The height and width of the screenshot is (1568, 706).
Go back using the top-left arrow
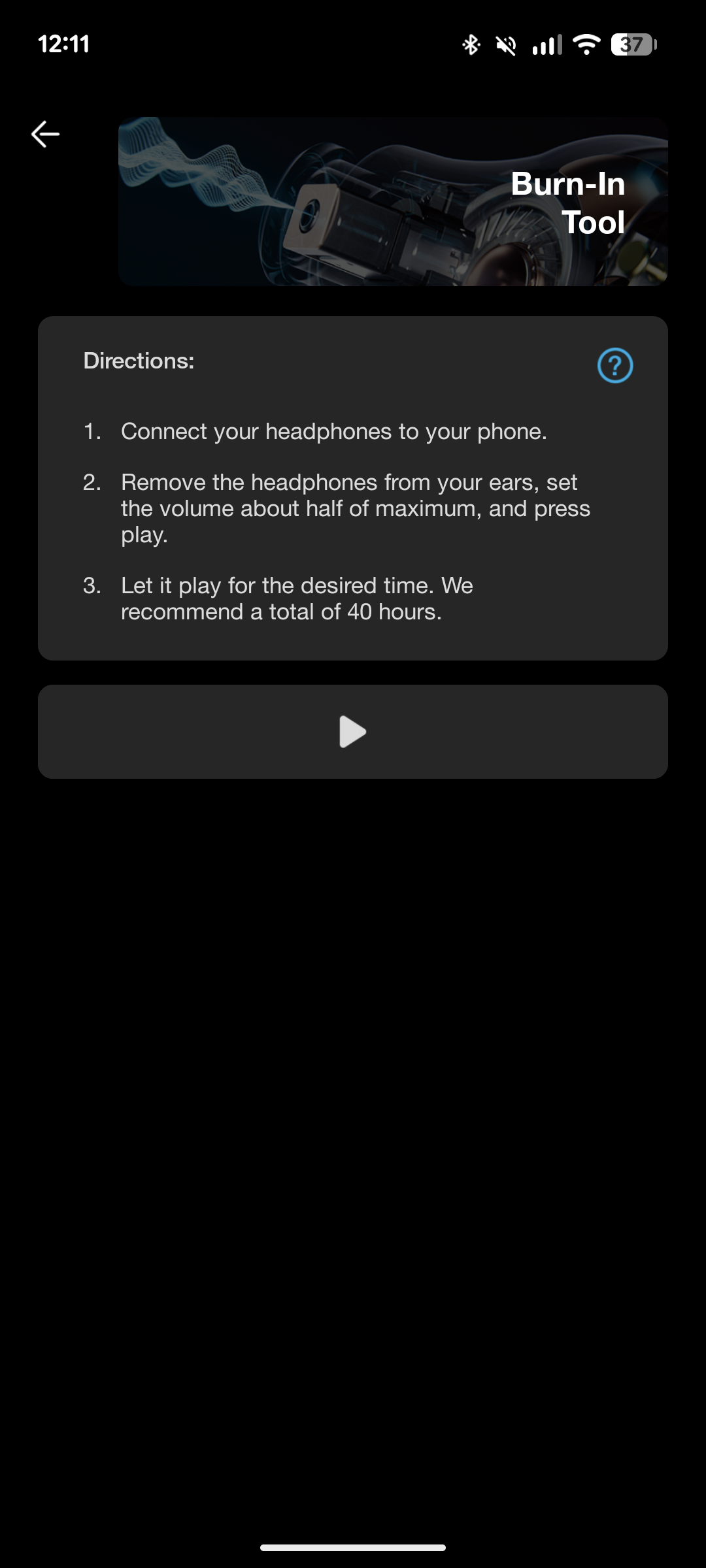(45, 134)
